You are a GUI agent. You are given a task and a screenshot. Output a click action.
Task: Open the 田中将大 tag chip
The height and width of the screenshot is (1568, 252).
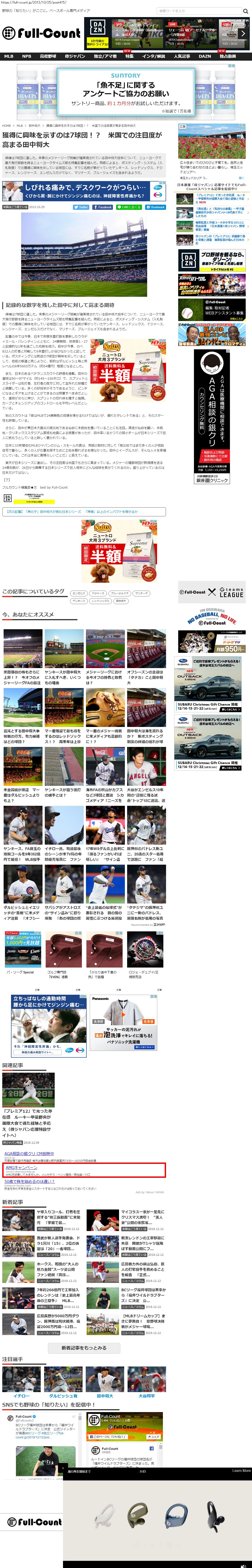click(121, 601)
